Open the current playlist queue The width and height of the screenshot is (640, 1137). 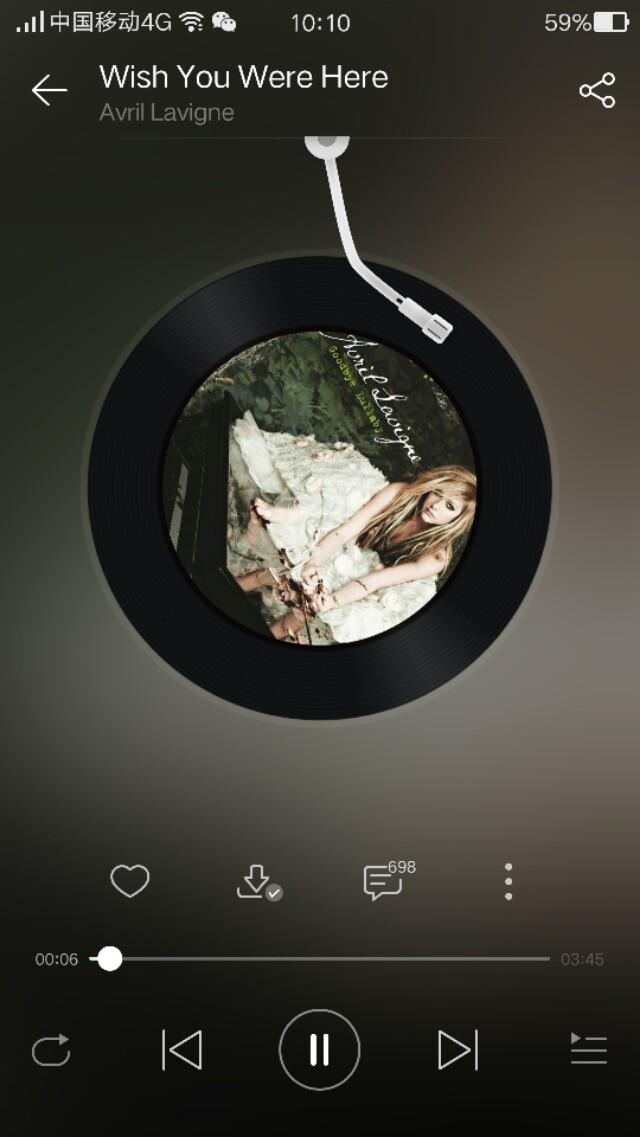[x=589, y=1050]
